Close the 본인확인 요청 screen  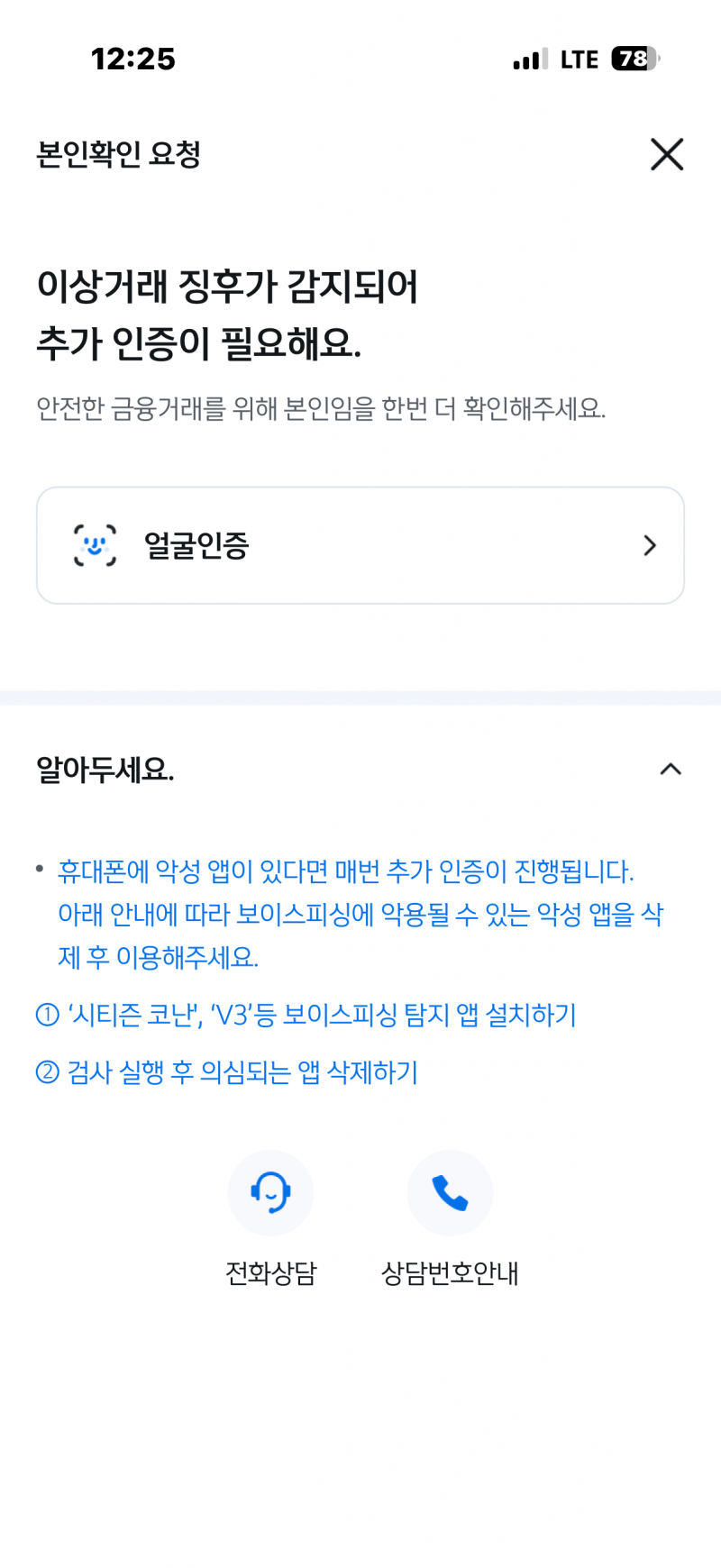667,154
